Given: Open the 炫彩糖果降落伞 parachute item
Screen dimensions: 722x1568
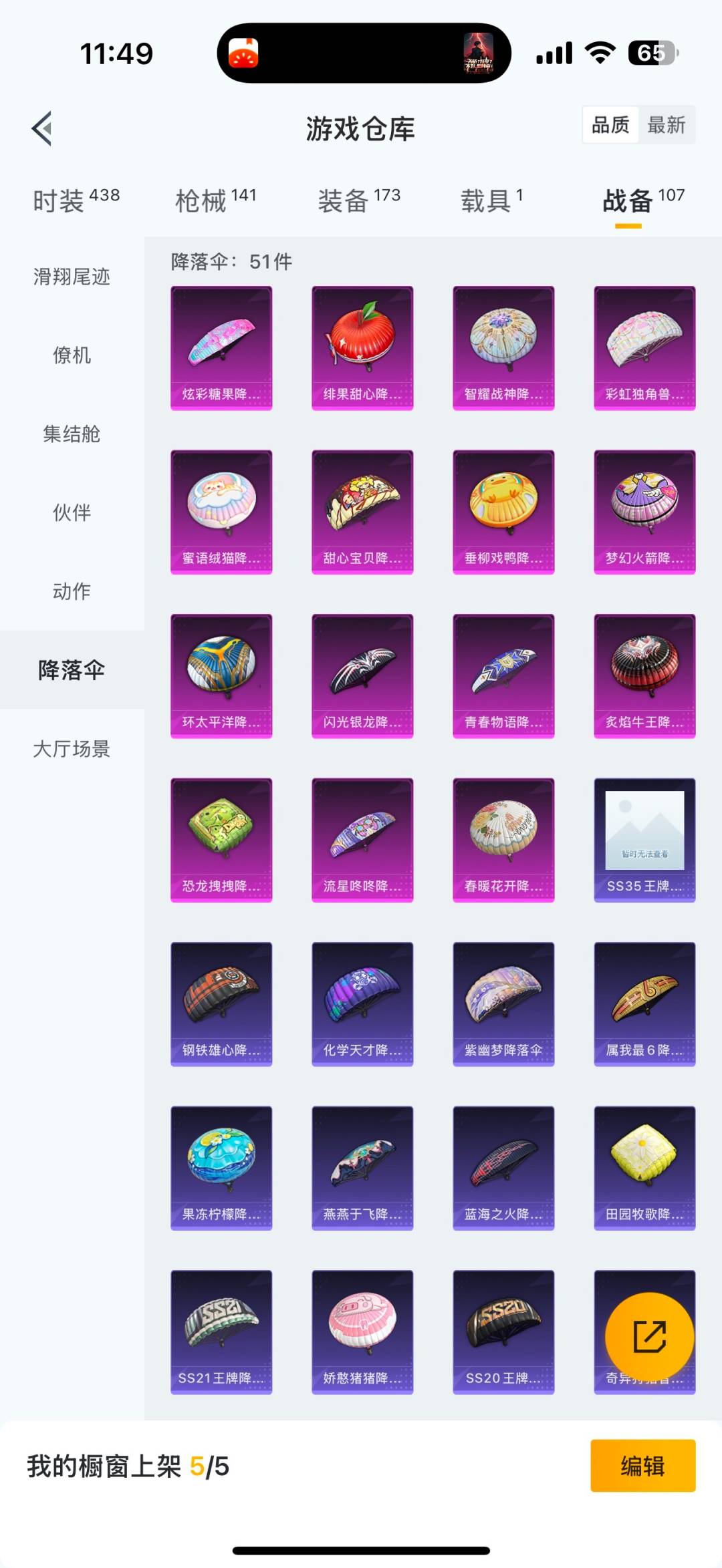Looking at the screenshot, I should pos(221,347).
